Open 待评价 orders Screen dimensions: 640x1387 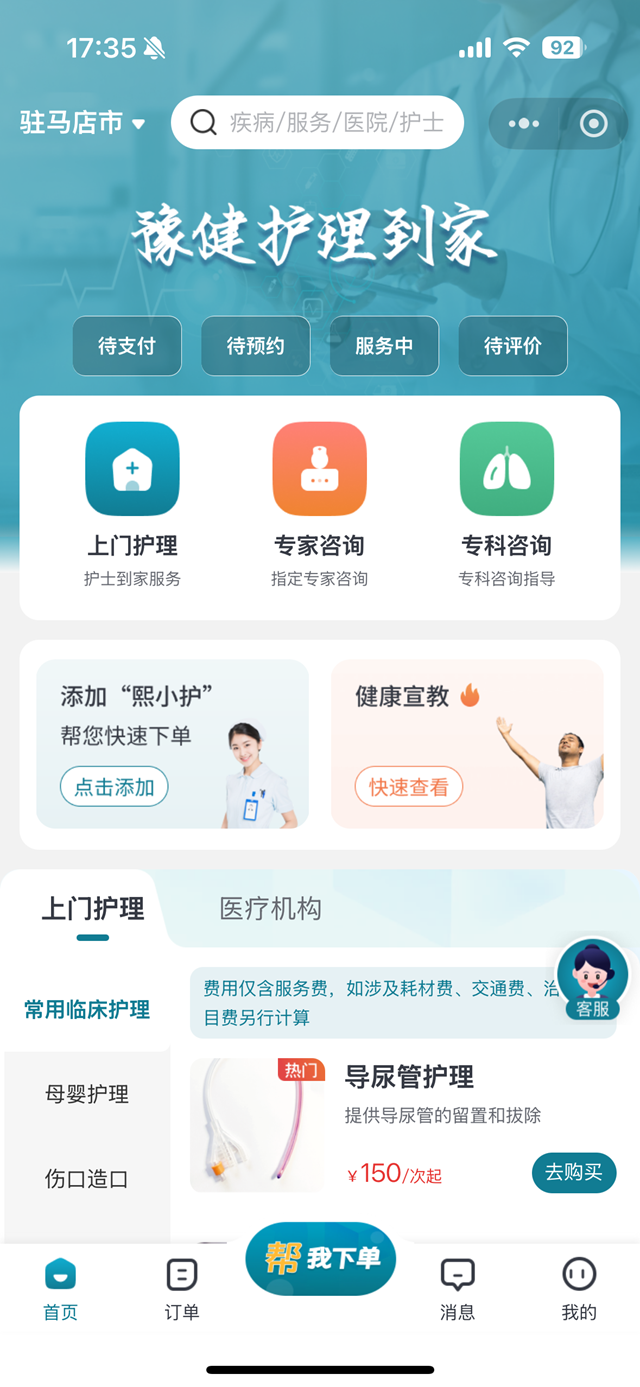512,346
